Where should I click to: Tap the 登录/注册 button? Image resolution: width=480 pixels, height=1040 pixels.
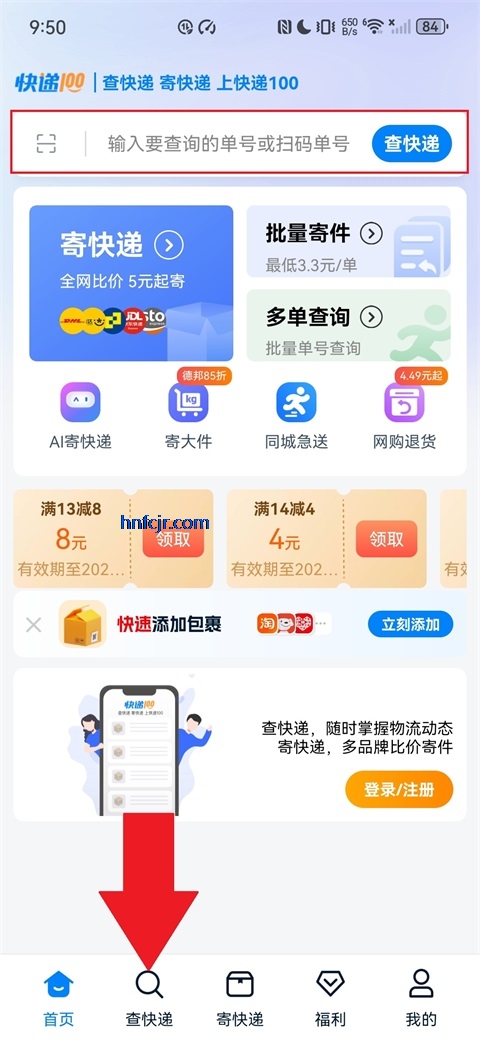399,789
